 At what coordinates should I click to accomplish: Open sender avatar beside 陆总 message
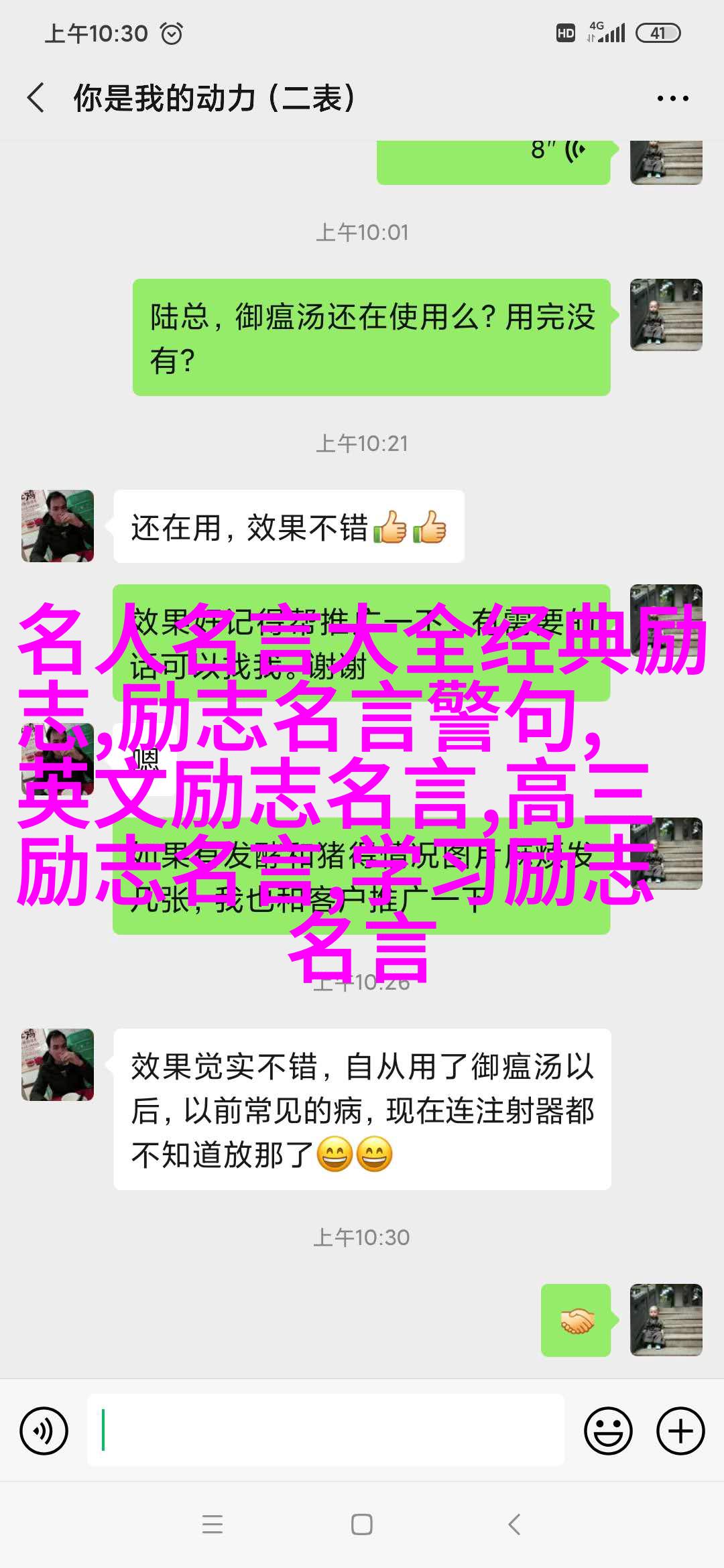click(666, 315)
